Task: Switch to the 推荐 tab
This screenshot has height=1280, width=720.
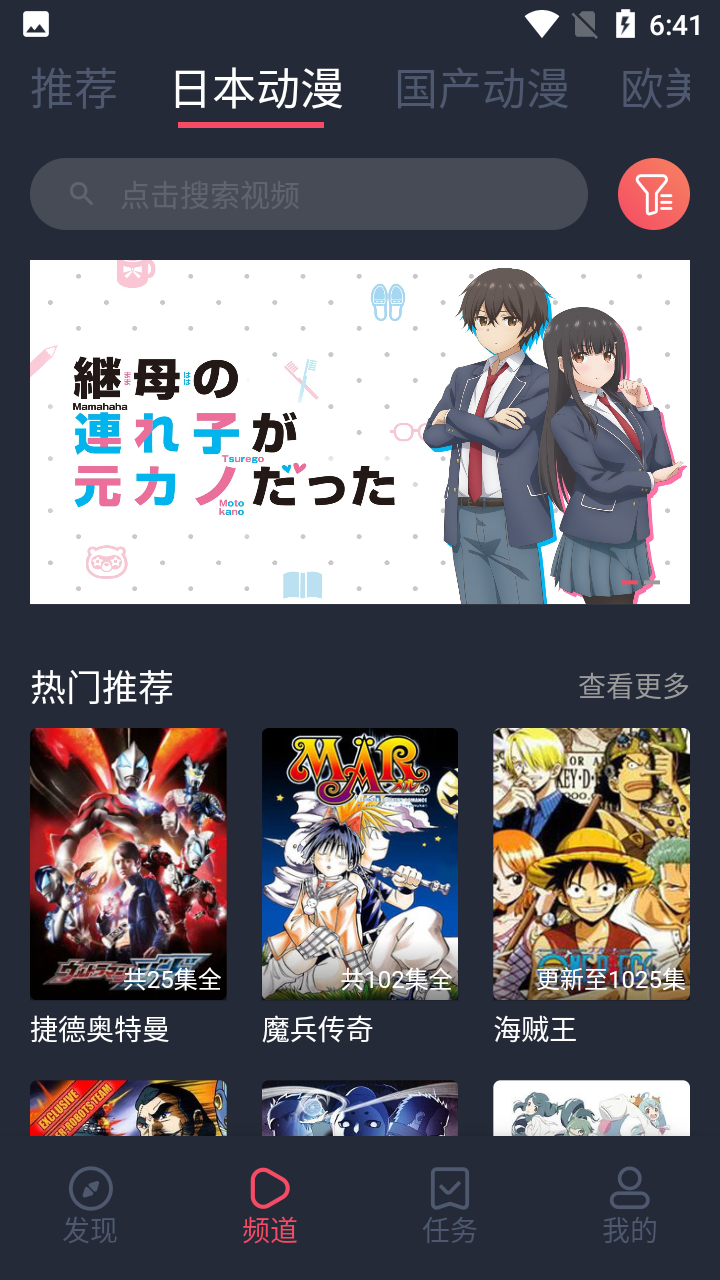Action: tap(74, 89)
